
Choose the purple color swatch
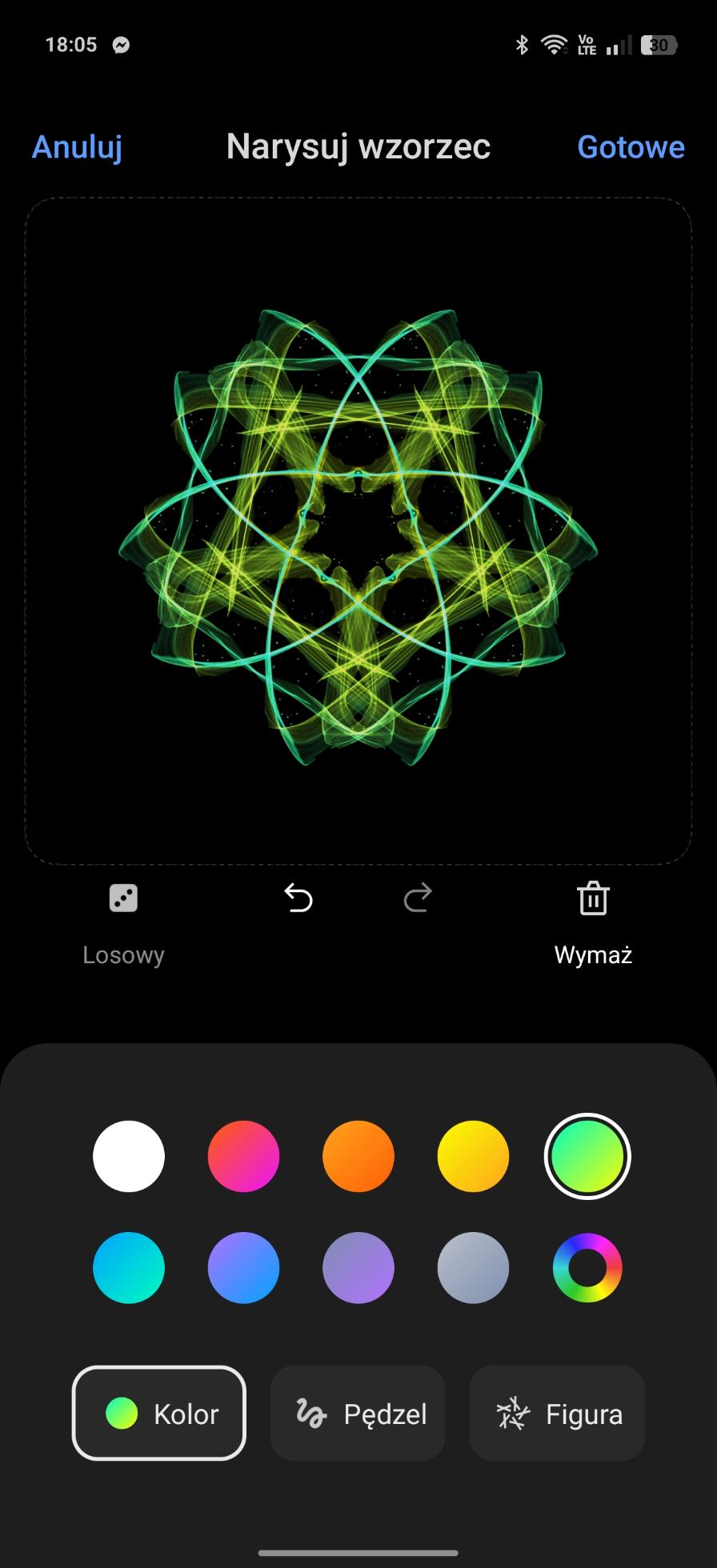358,1268
